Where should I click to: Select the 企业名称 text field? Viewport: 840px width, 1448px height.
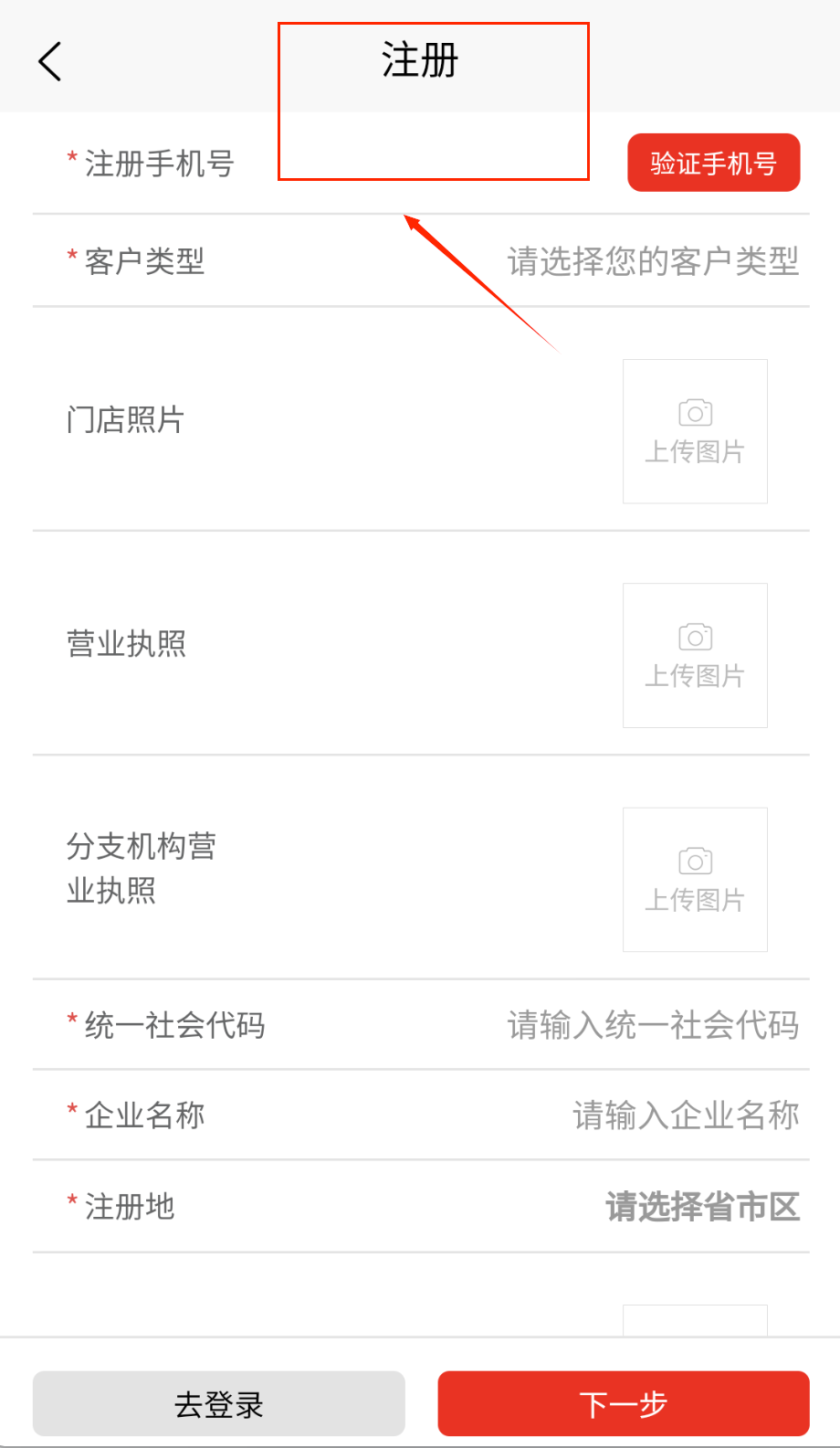(x=685, y=1115)
